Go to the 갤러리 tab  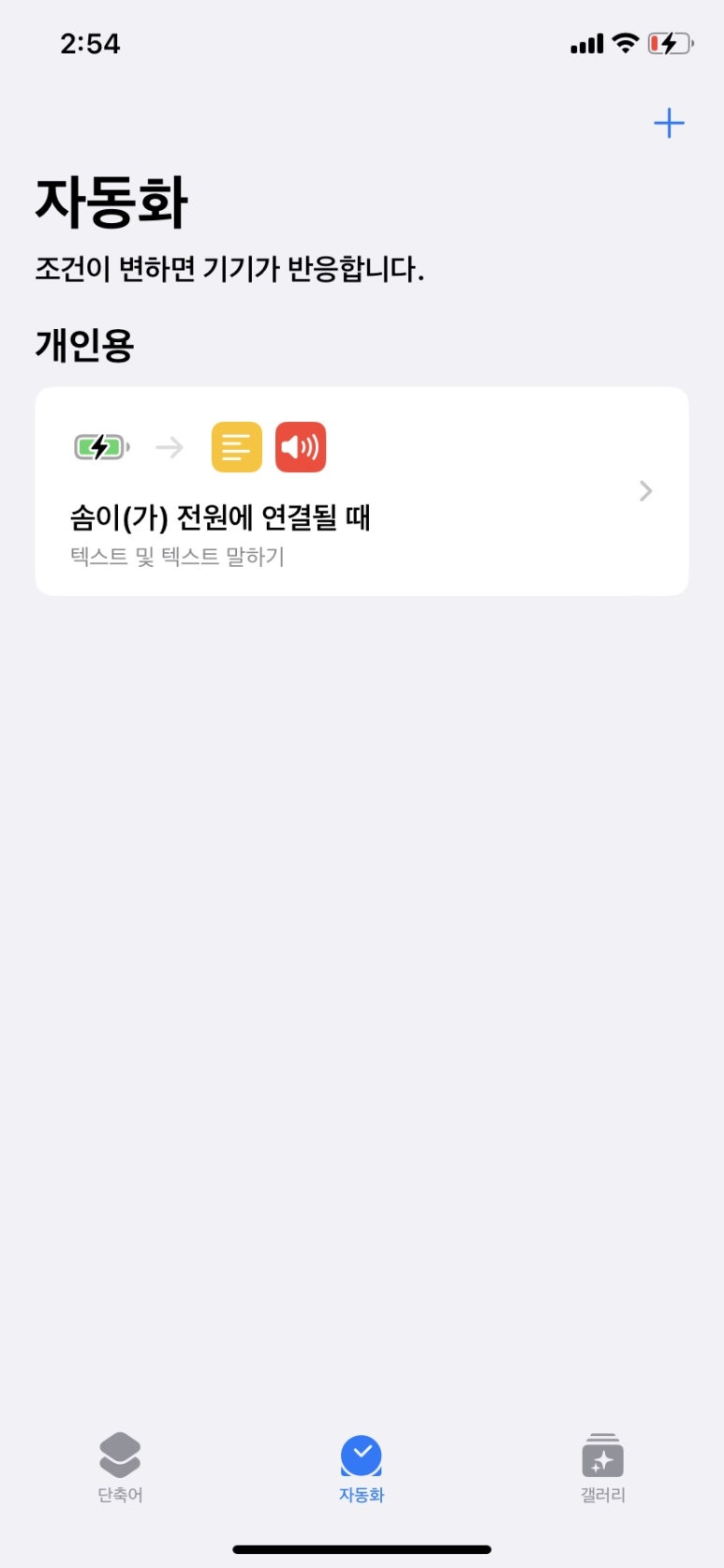click(602, 1468)
